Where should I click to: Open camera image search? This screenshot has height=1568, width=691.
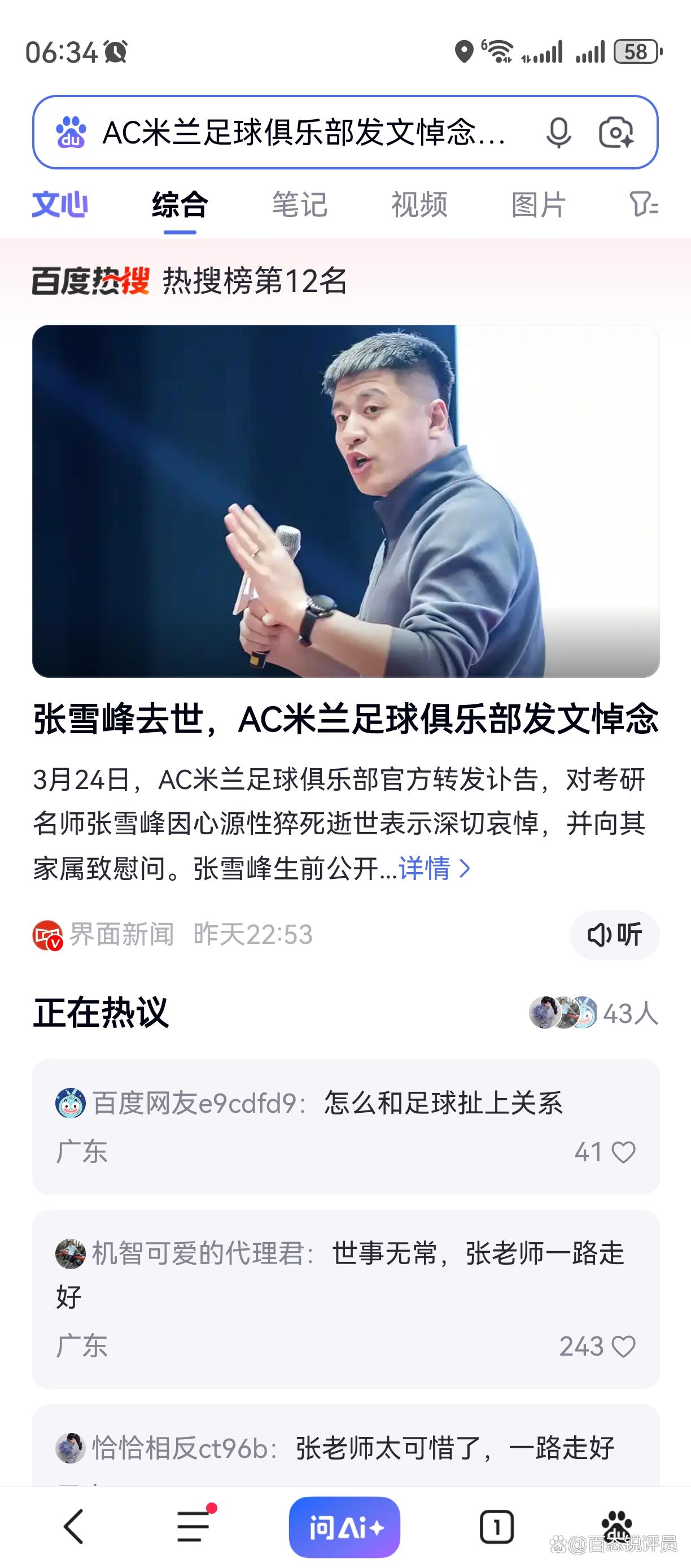coord(615,132)
